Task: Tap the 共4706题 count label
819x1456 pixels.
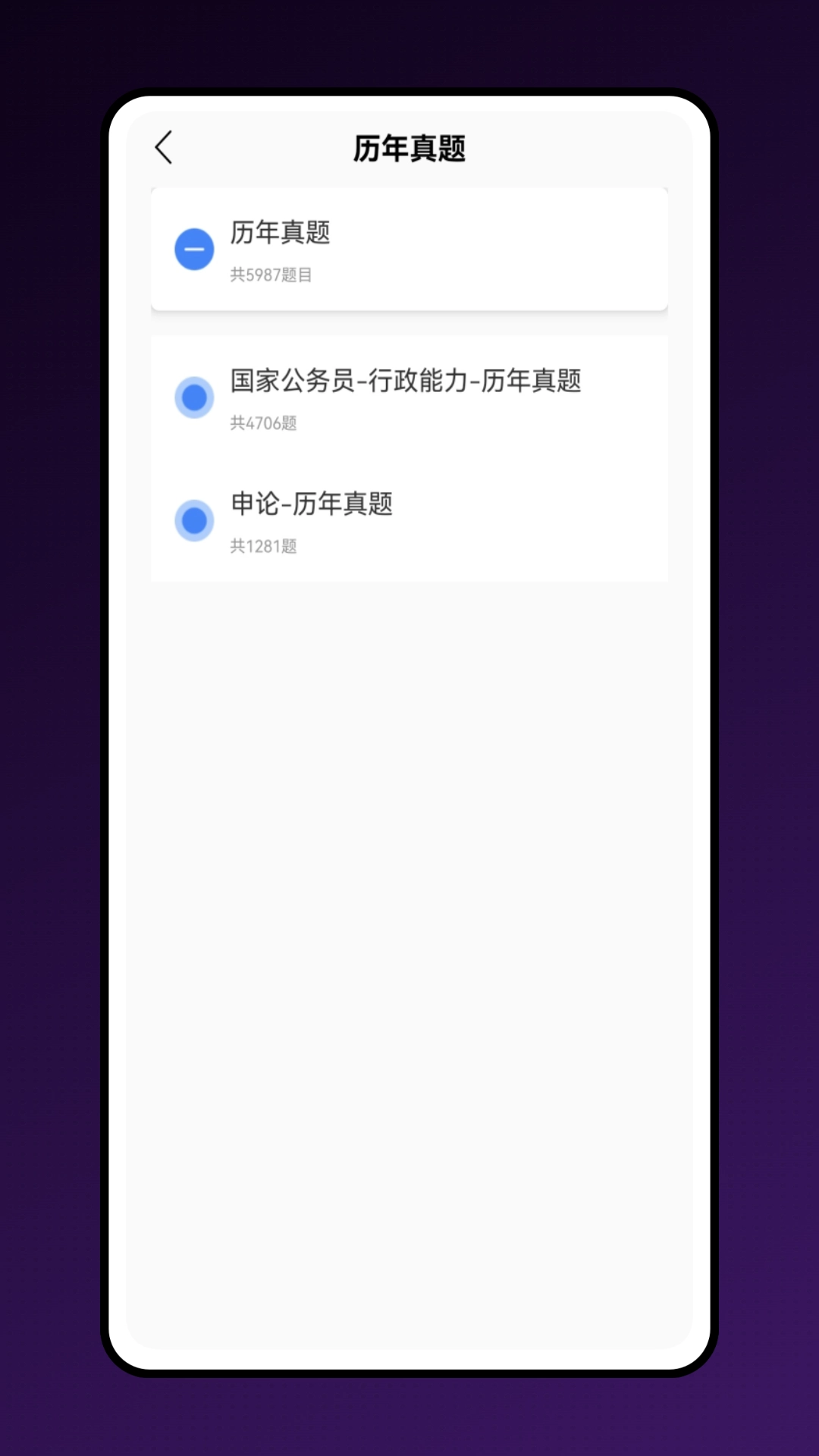Action: pyautogui.click(x=265, y=423)
